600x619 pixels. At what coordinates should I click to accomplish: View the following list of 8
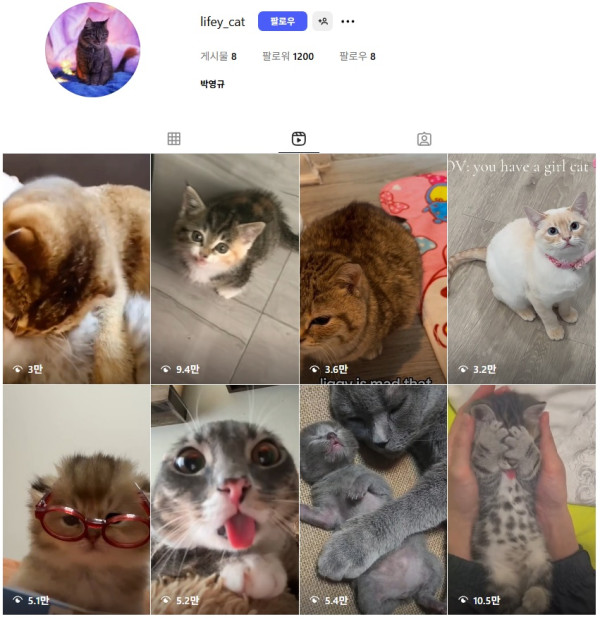point(357,57)
